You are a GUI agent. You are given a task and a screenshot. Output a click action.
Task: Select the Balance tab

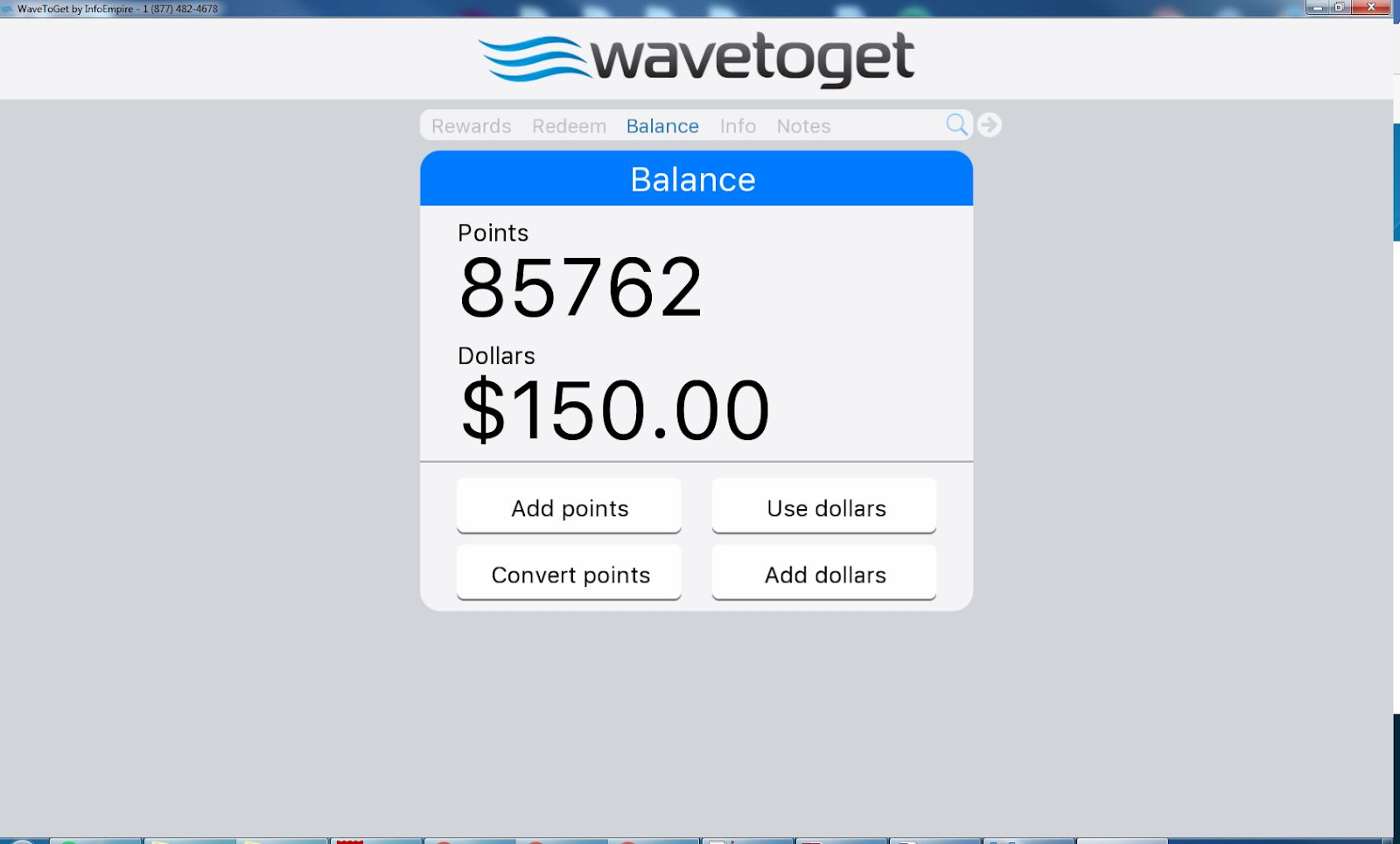point(662,126)
